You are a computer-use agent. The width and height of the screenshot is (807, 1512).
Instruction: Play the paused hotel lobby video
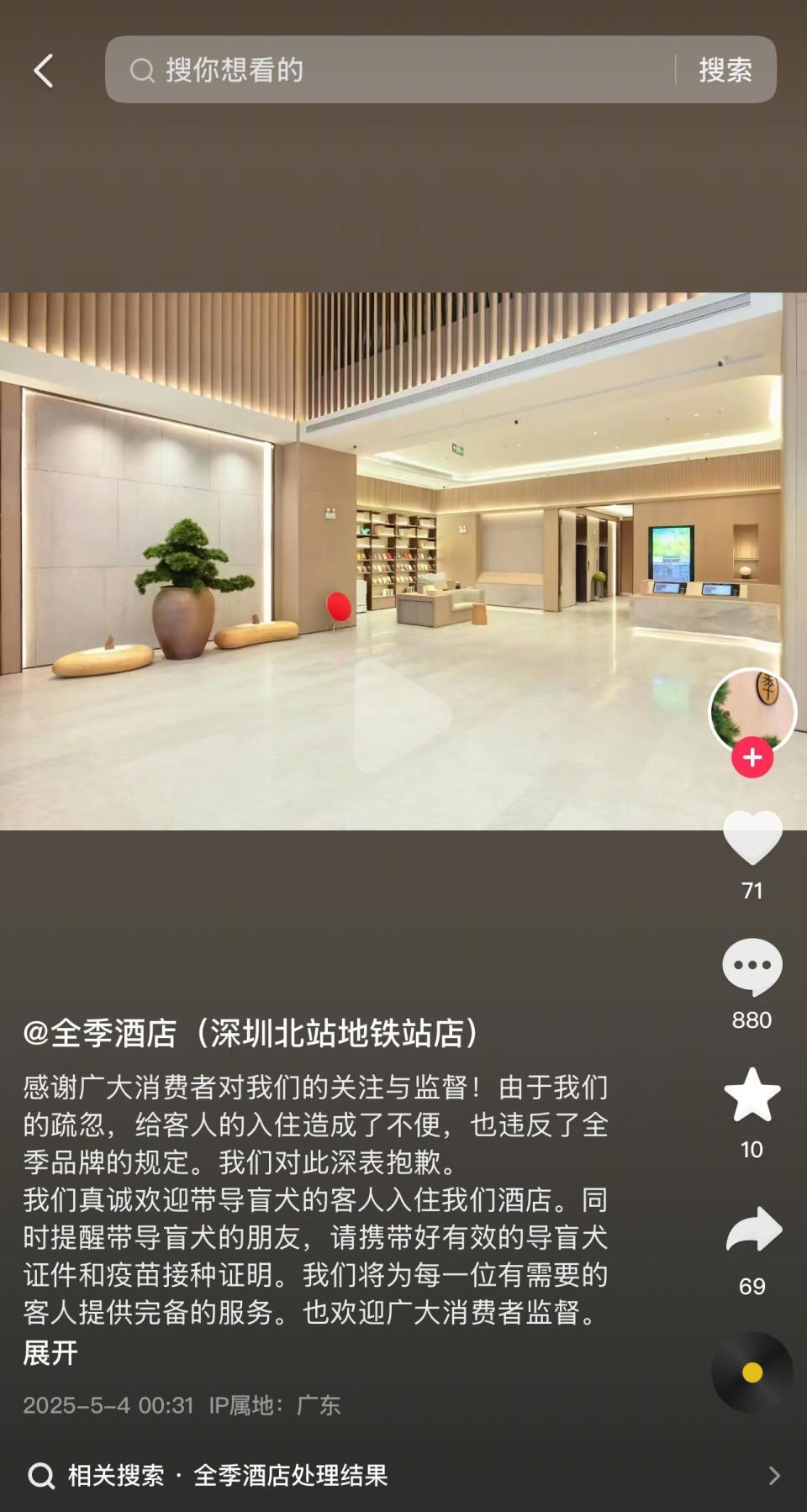[x=402, y=715]
